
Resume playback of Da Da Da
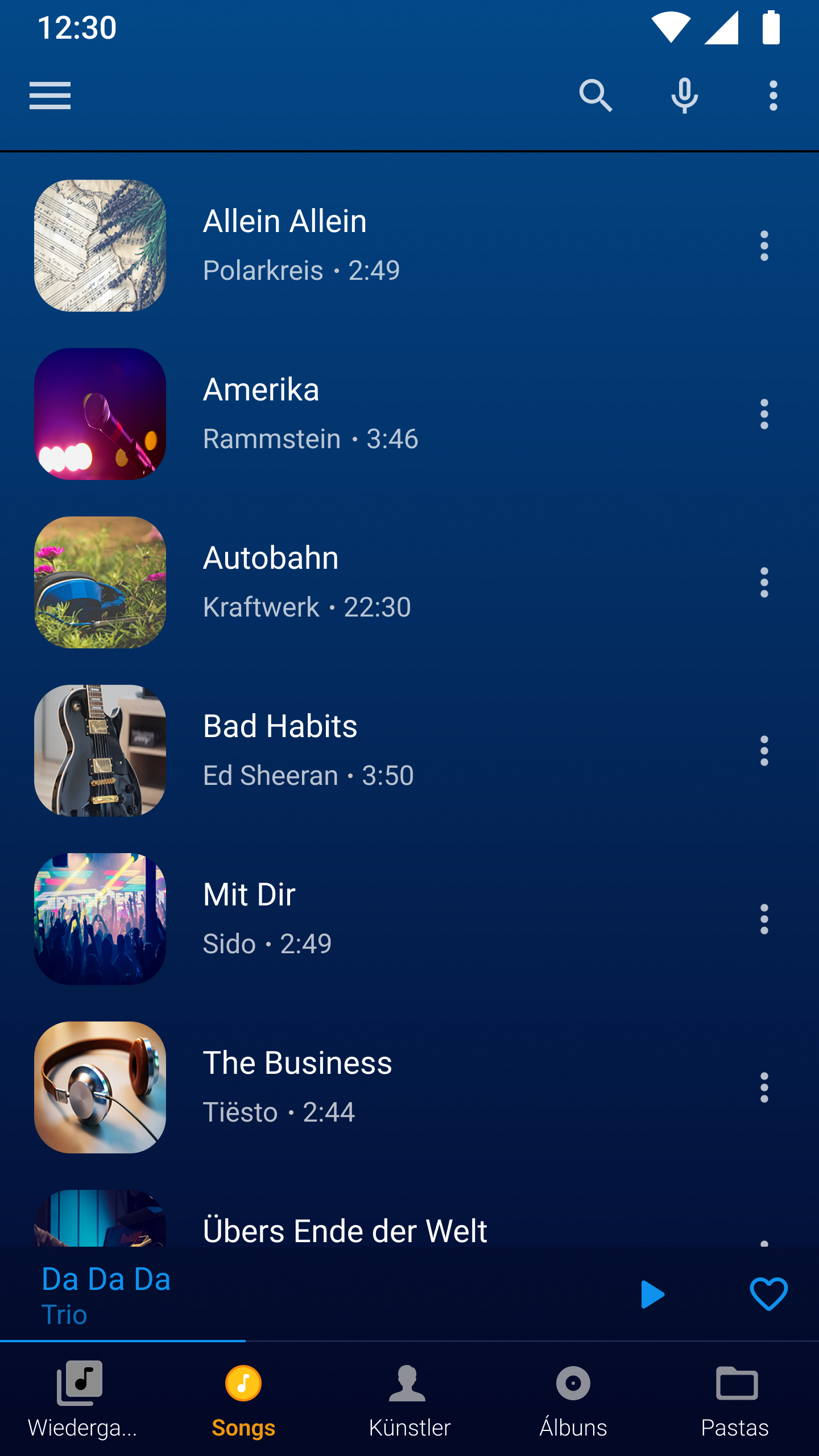coord(652,1294)
